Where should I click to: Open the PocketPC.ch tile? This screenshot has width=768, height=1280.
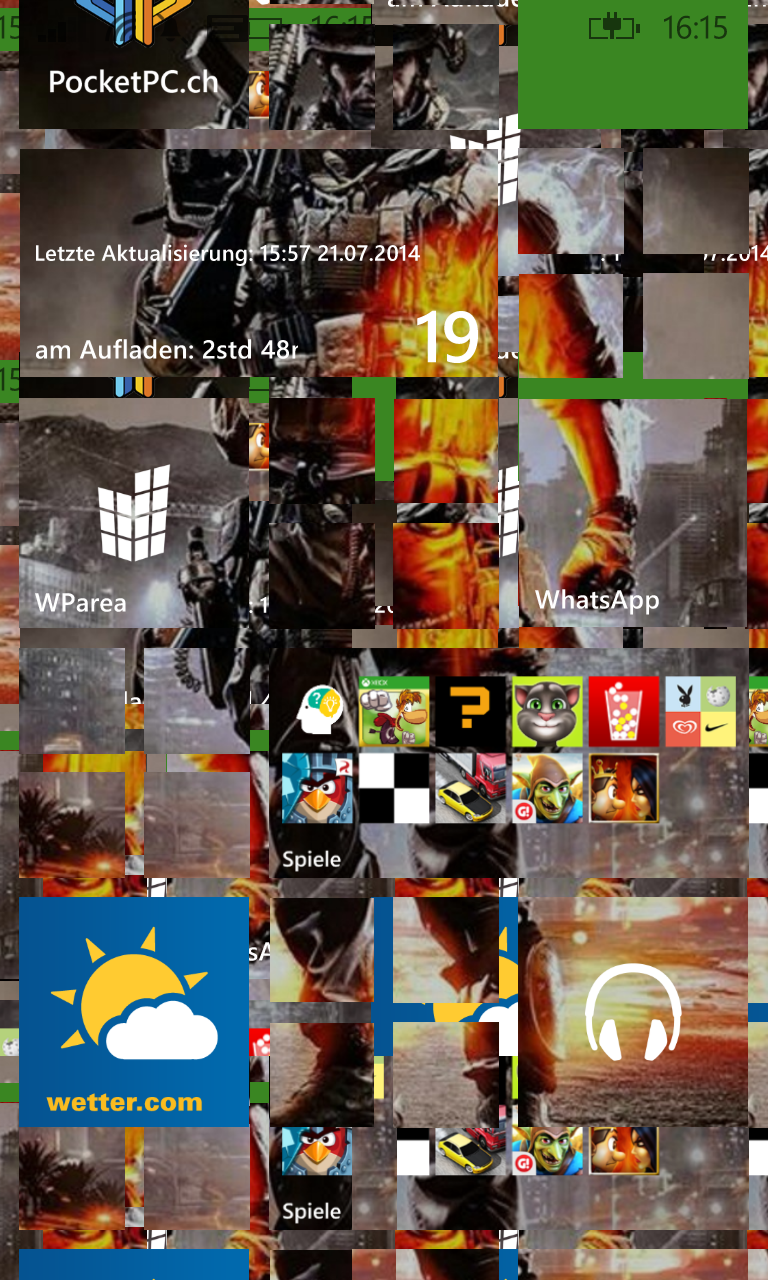(134, 64)
